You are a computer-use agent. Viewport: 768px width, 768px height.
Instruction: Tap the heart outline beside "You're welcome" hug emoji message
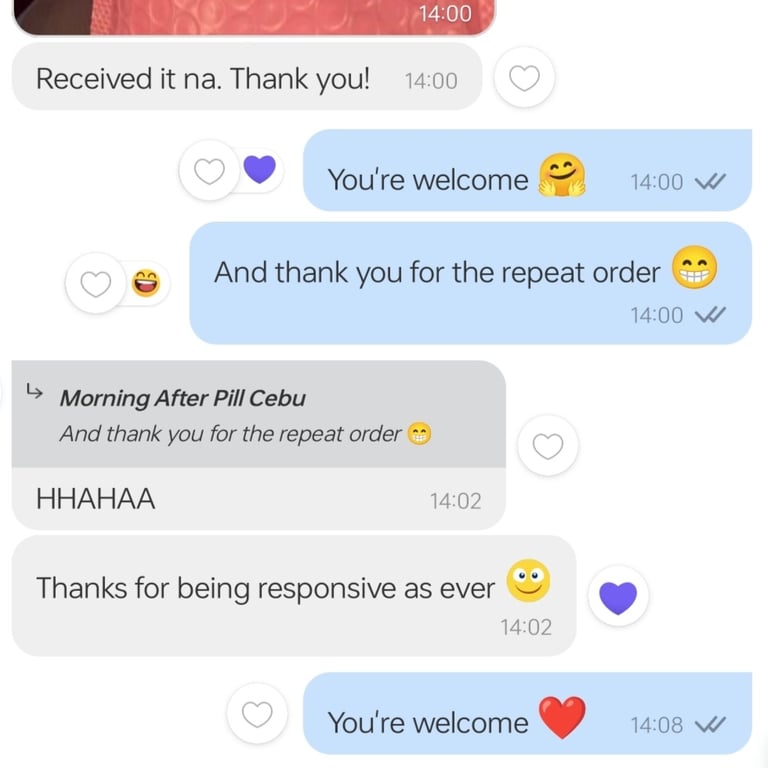tap(209, 171)
